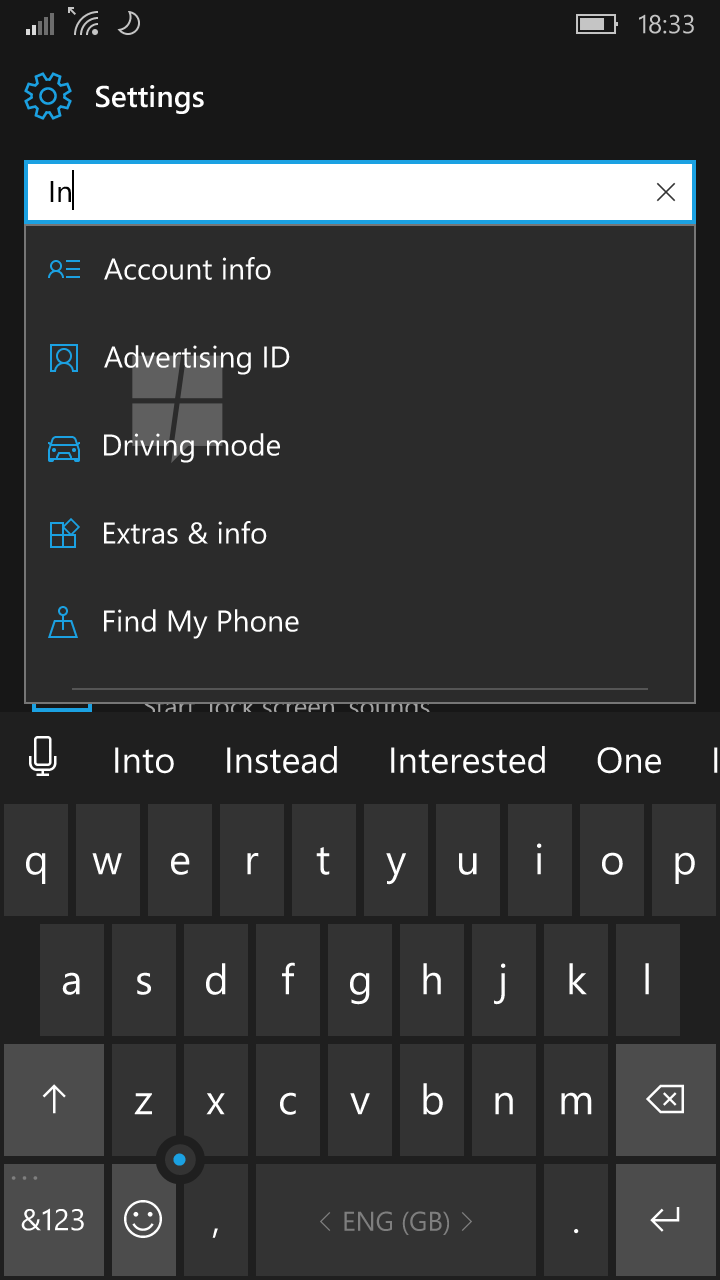Open the Advertising ID result
This screenshot has height=1280, width=720.
point(360,357)
